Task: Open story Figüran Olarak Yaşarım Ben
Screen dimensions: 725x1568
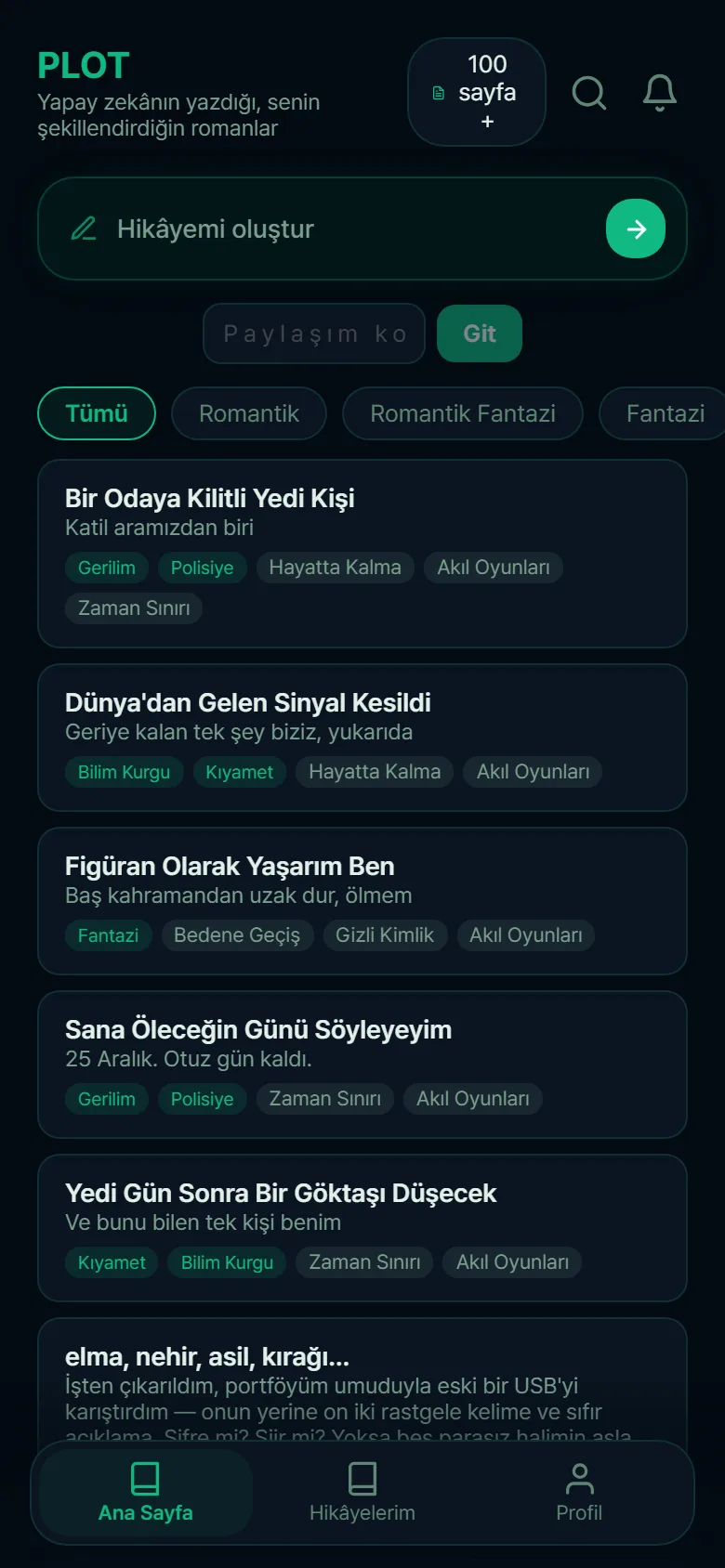Action: (x=362, y=901)
